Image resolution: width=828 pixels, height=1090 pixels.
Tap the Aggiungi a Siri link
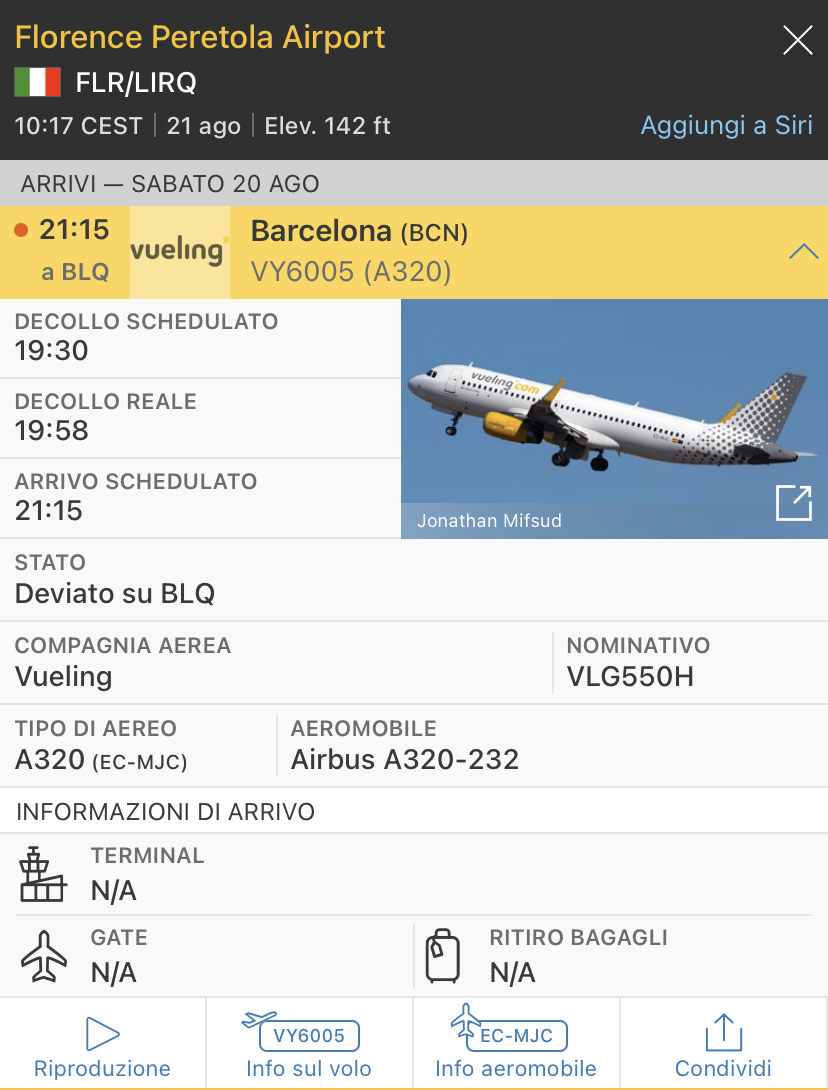tap(726, 126)
